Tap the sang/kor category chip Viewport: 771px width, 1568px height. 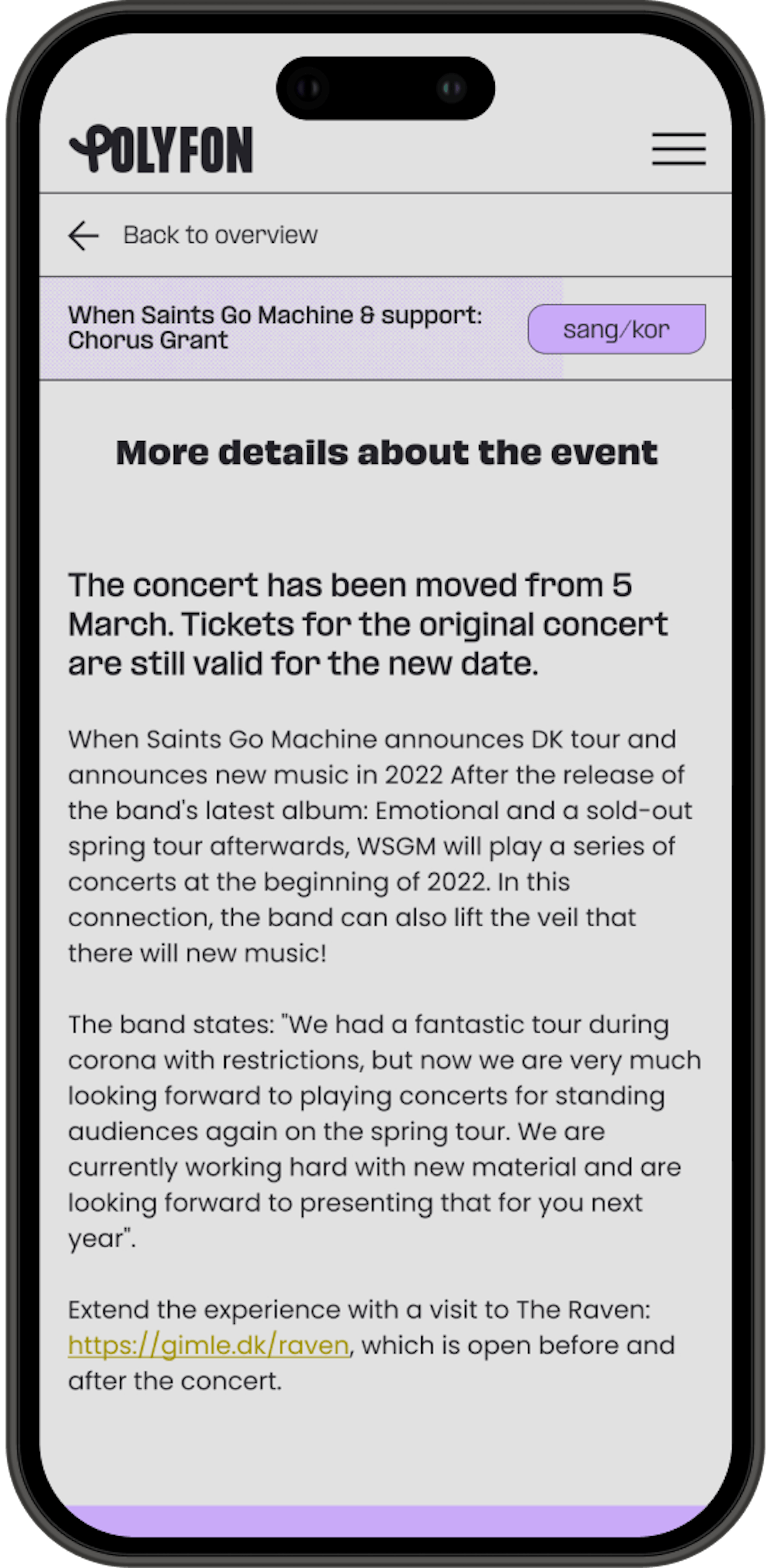tap(616, 329)
